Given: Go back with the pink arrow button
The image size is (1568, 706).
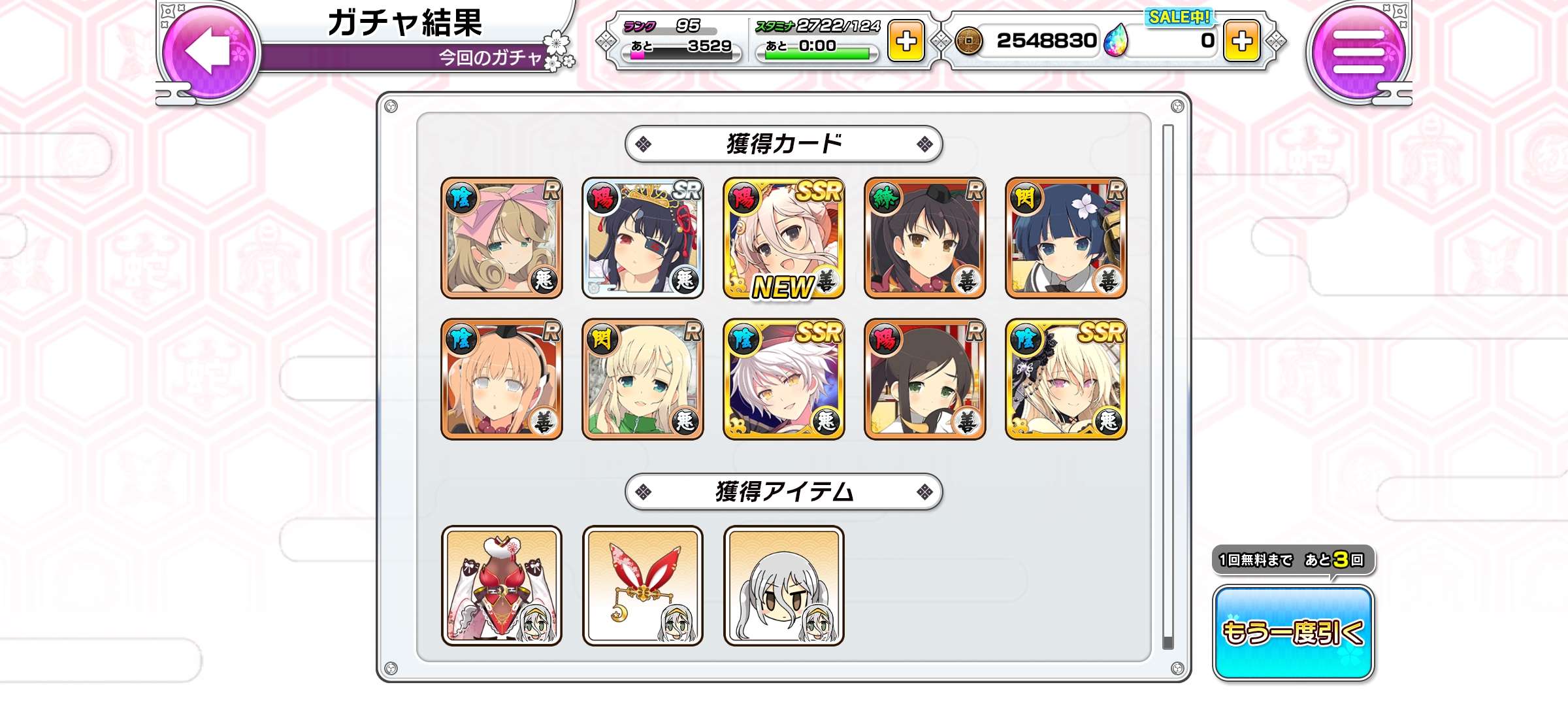Looking at the screenshot, I should [x=209, y=51].
